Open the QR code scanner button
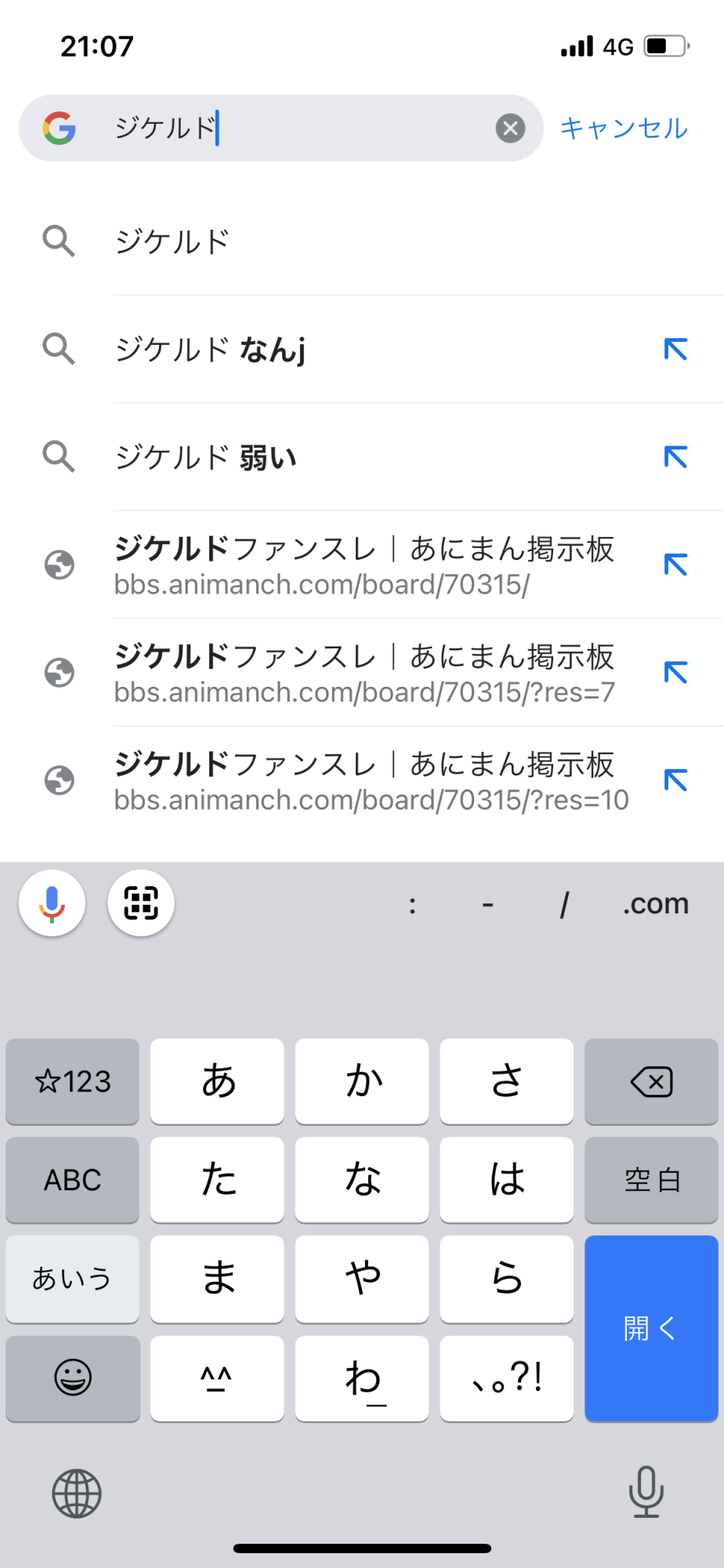This screenshot has width=724, height=1568. coord(141,903)
